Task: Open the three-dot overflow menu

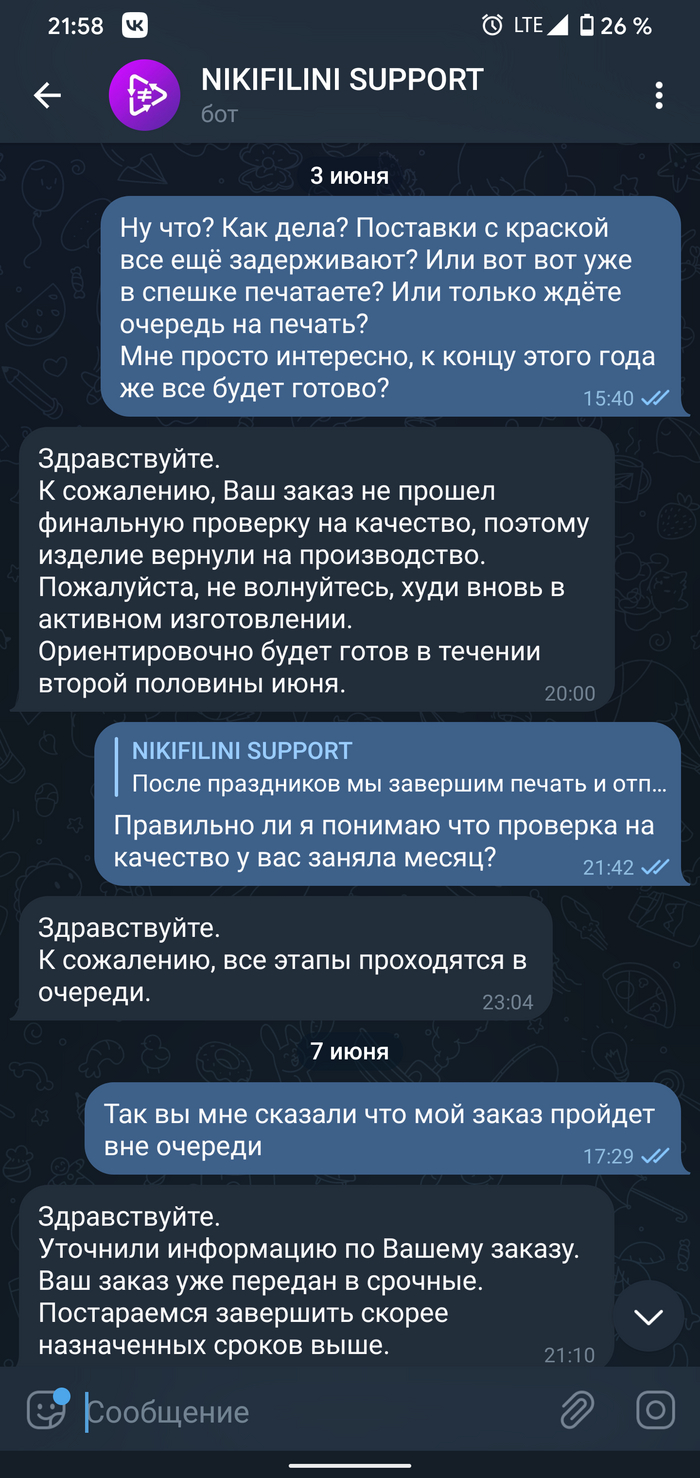Action: 658,96
